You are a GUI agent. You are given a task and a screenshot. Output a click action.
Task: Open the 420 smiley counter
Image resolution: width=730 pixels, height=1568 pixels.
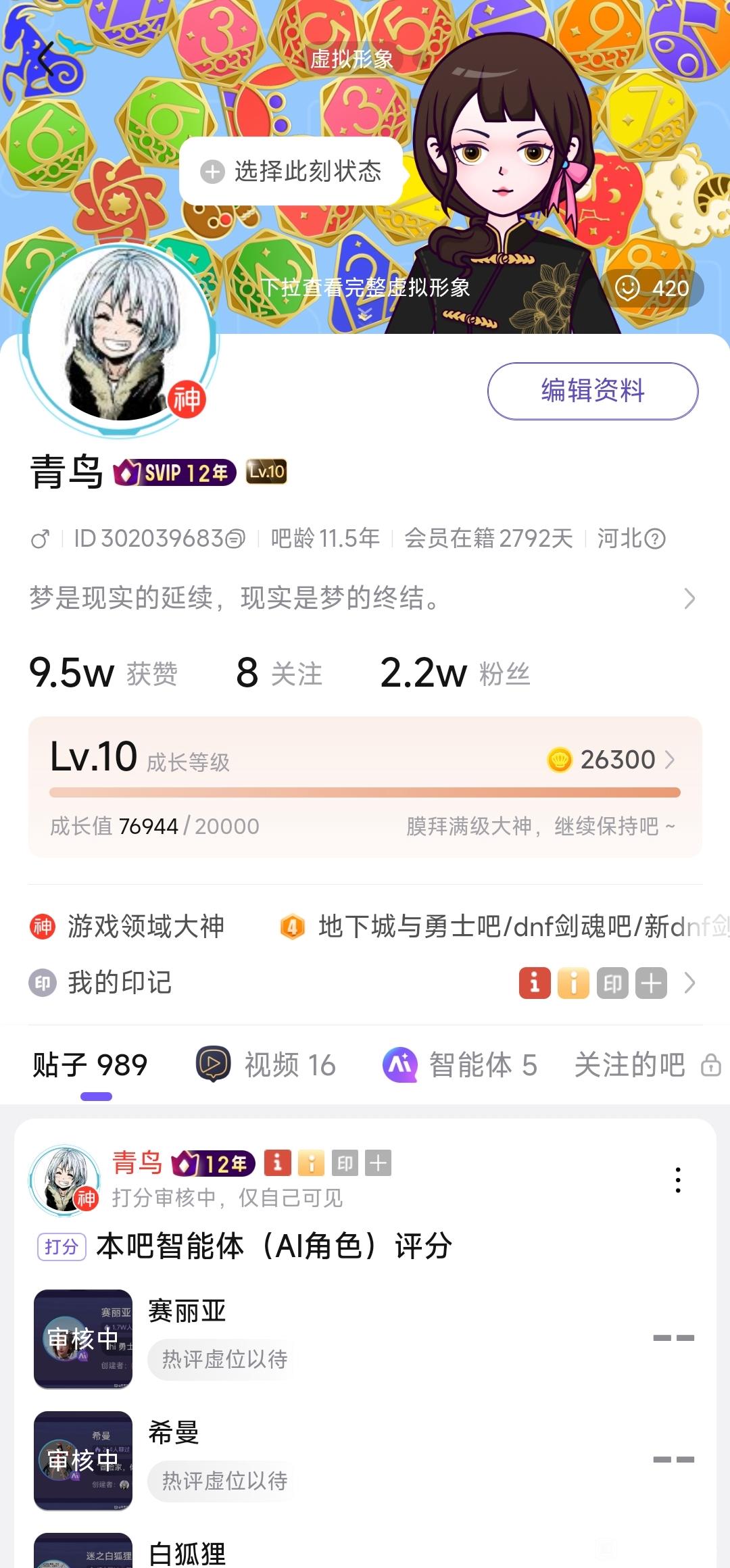pyautogui.click(x=652, y=289)
